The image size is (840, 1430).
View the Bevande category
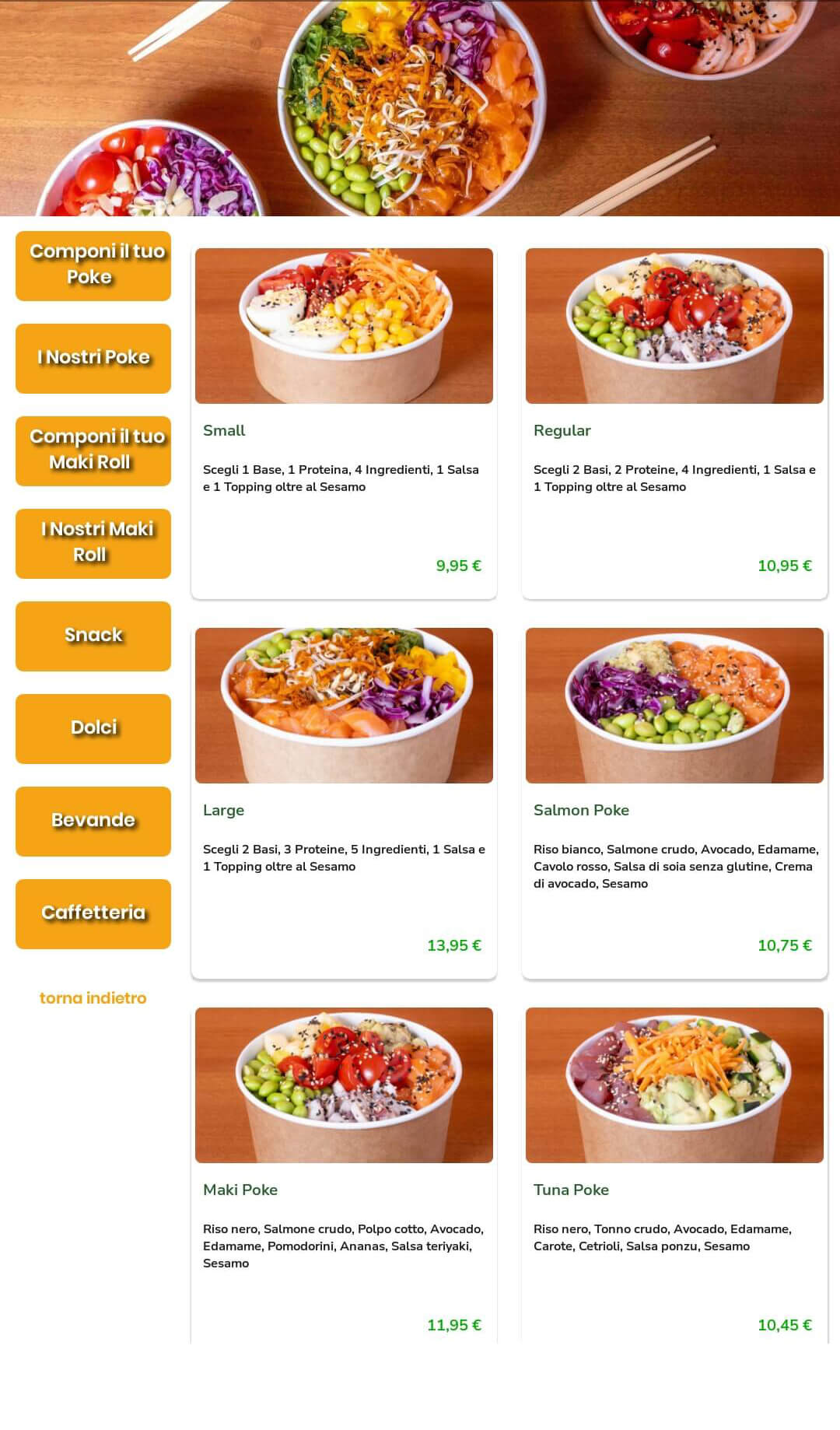[x=93, y=821]
